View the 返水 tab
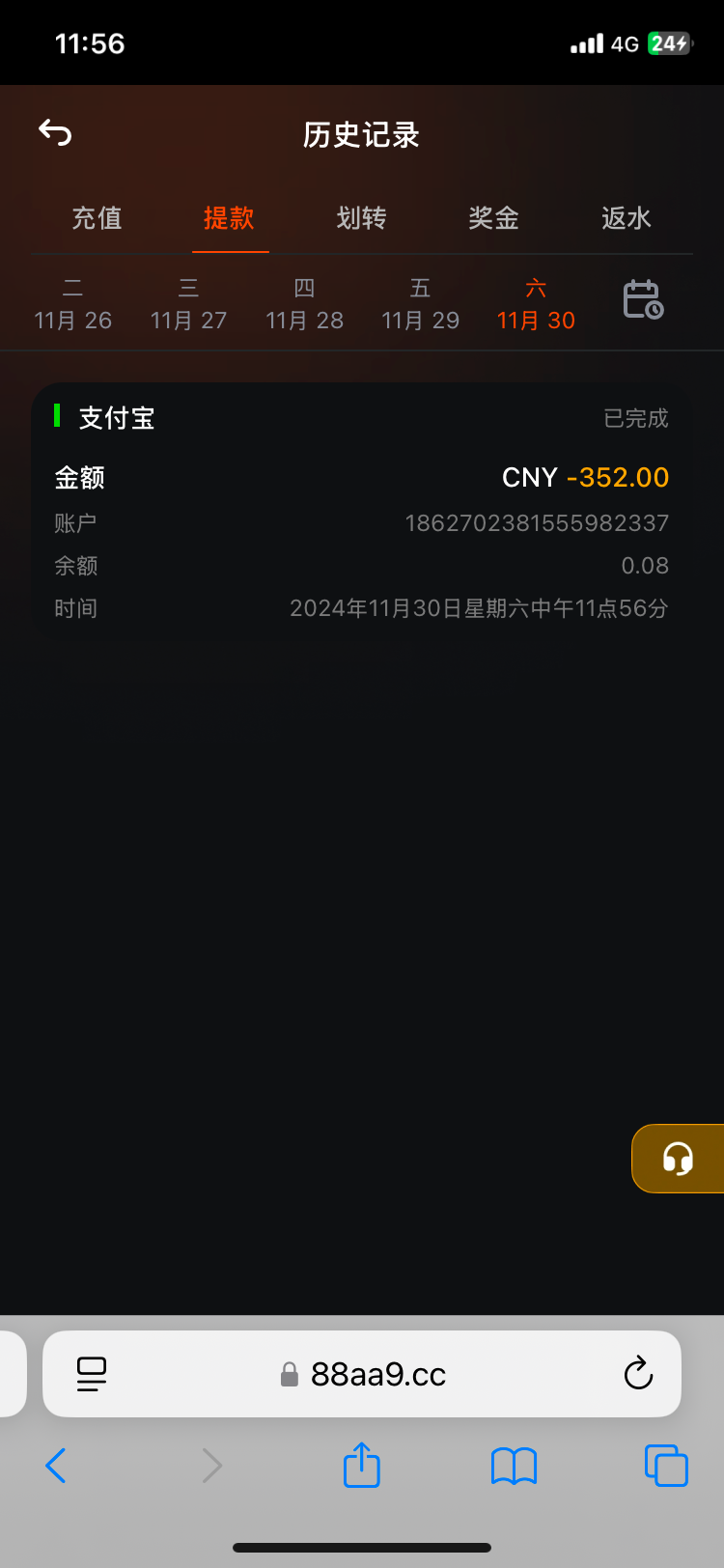The image size is (724, 1568). [x=627, y=218]
